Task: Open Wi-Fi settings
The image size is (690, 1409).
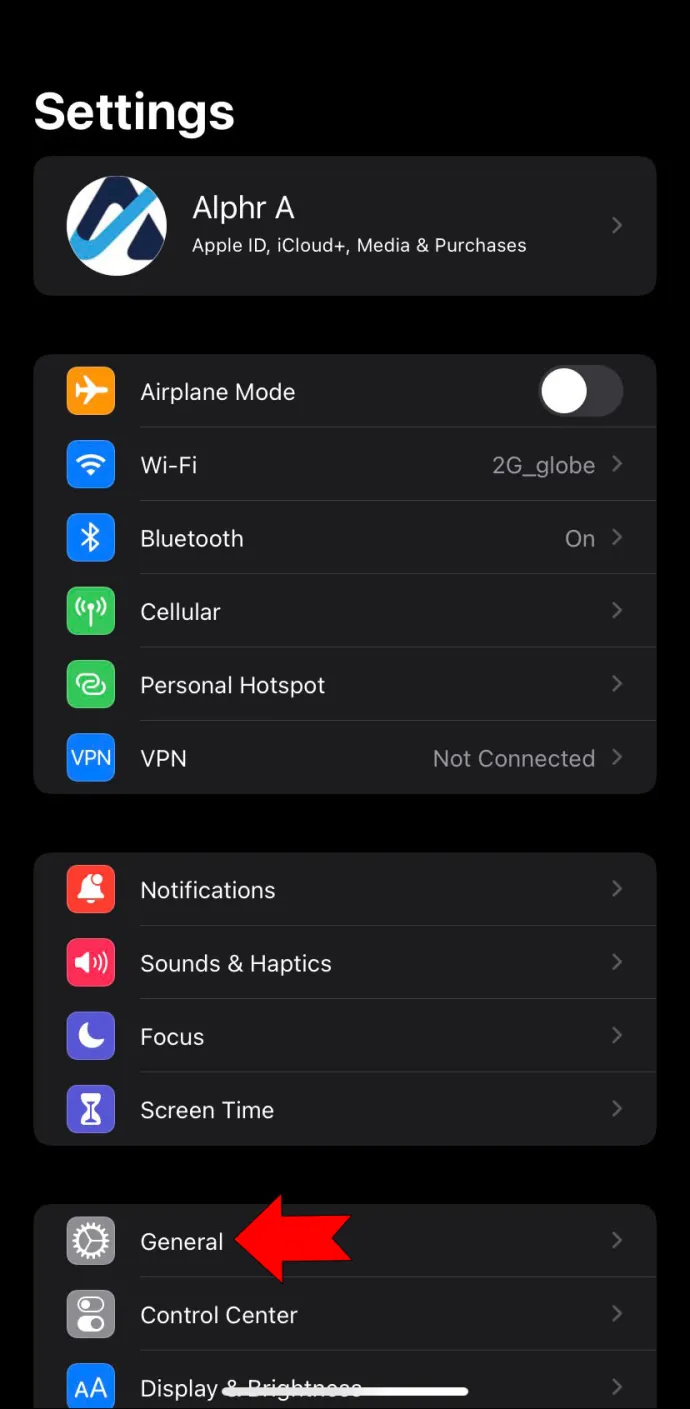Action: [345, 464]
